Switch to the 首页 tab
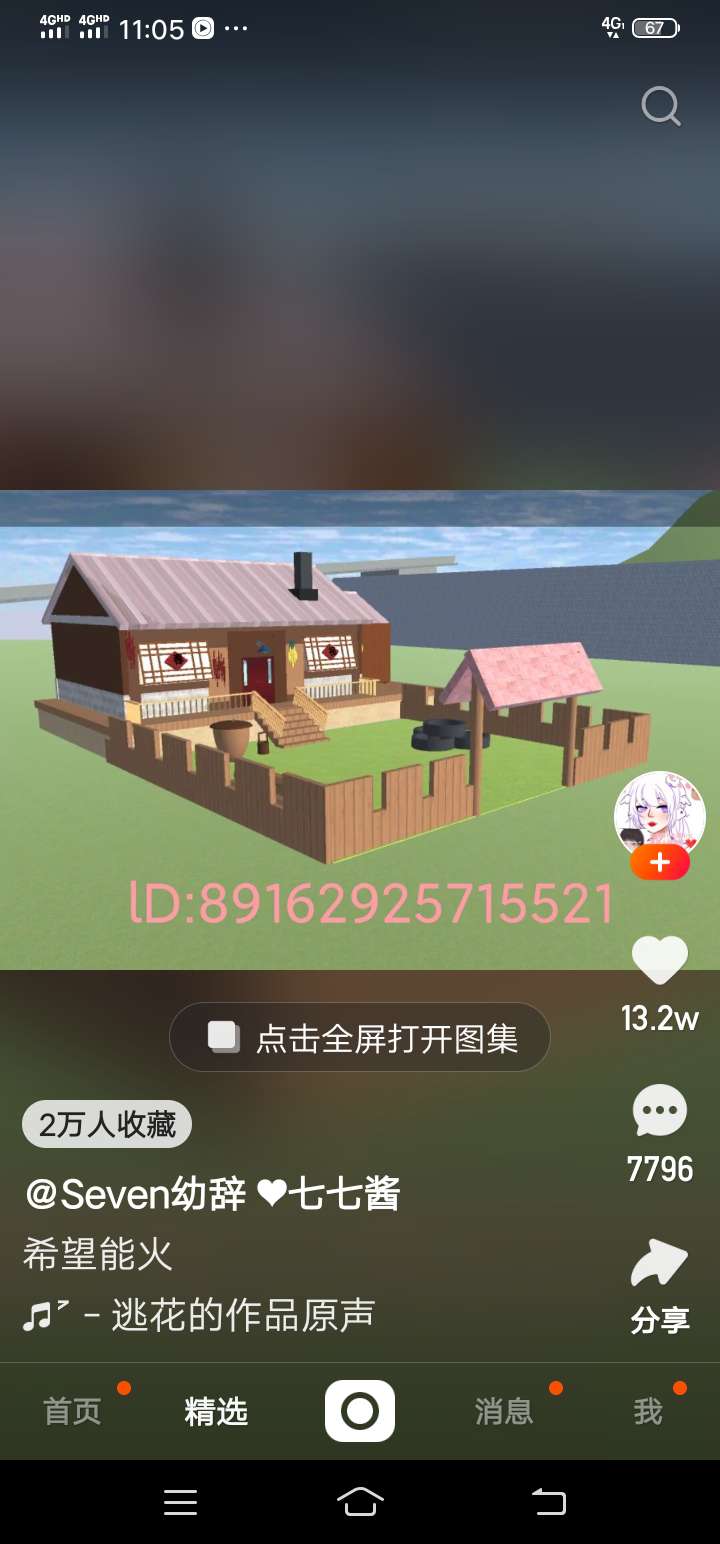Screen dimensions: 720x1544 [72, 1411]
